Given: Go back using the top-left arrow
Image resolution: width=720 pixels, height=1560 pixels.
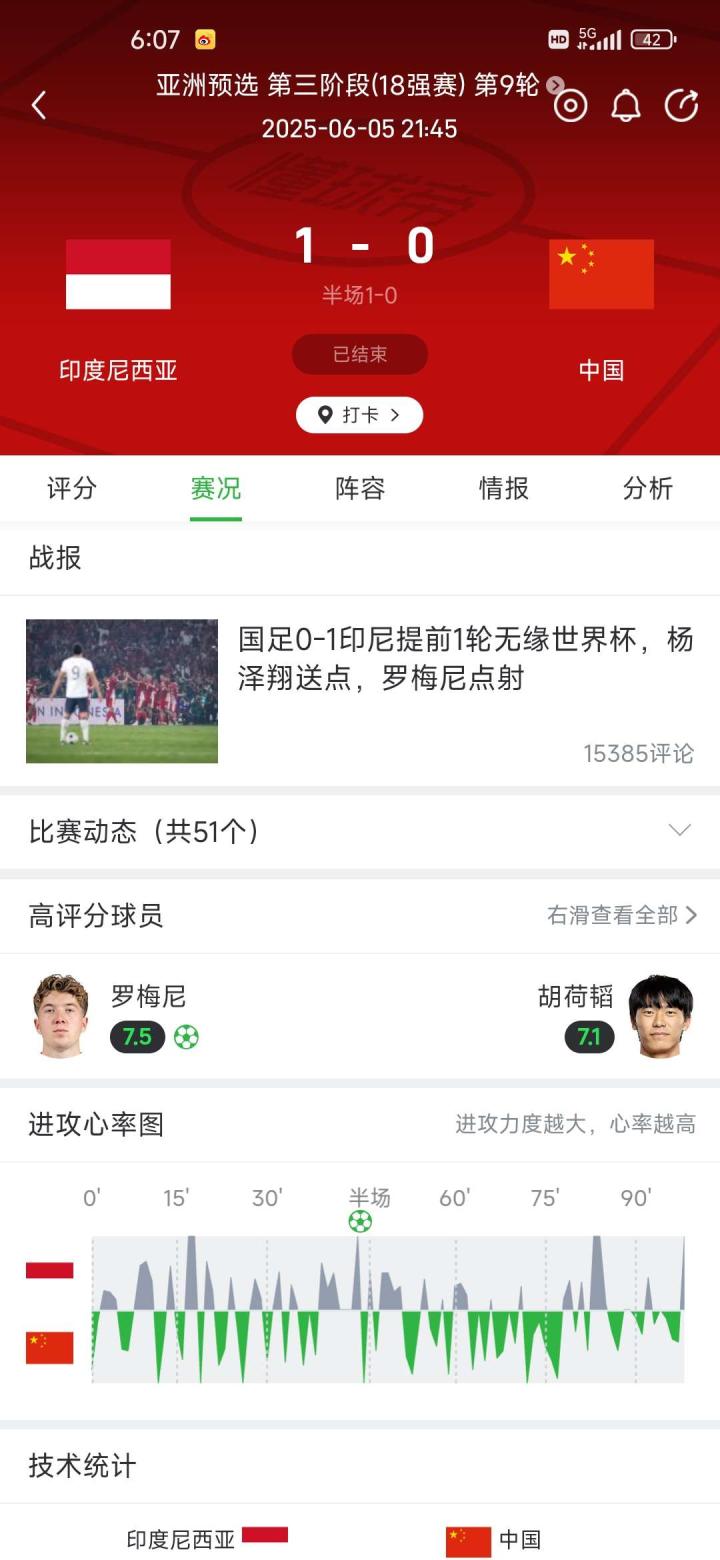Looking at the screenshot, I should click(x=39, y=105).
